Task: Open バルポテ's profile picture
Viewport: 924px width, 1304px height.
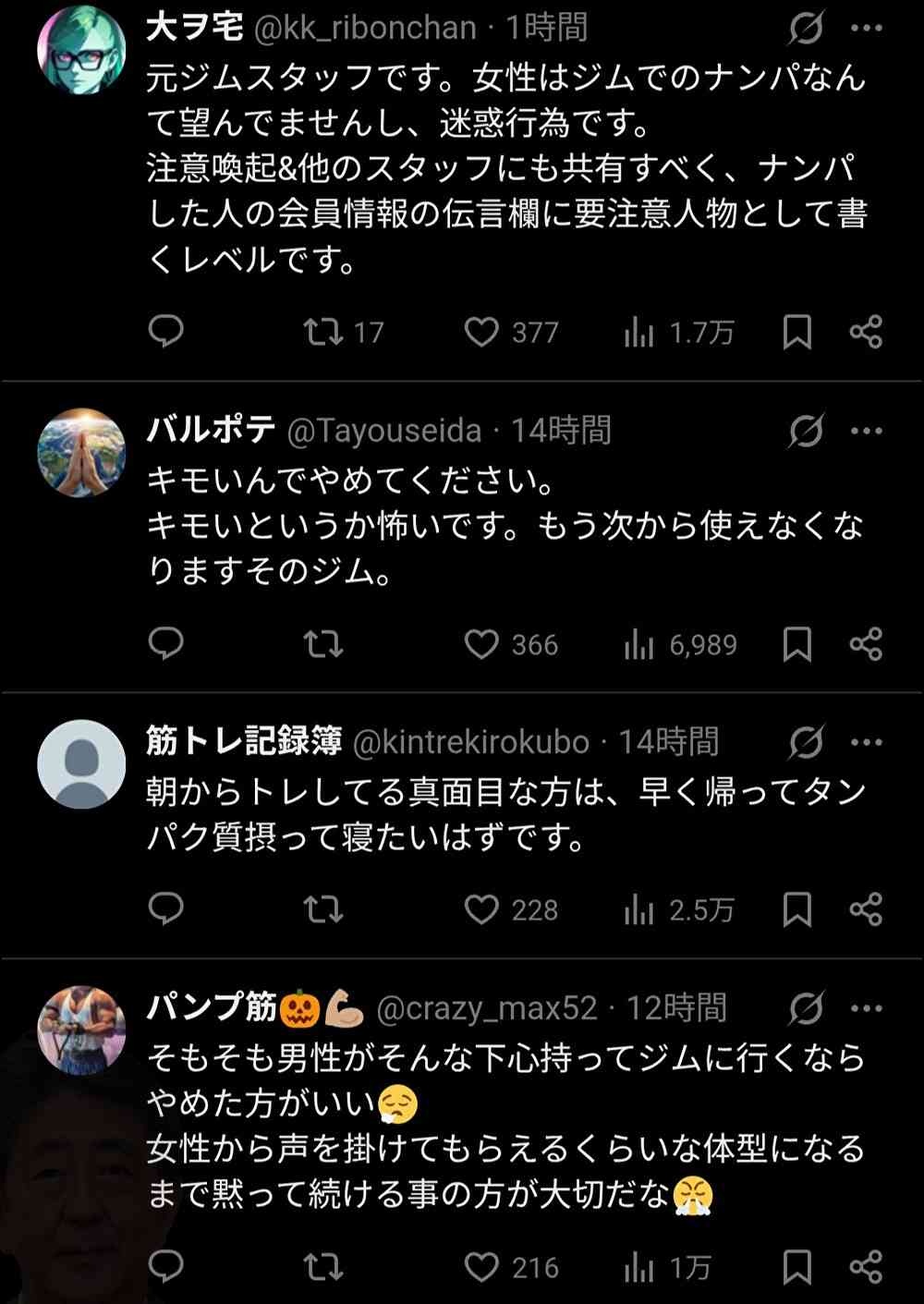Action: (x=81, y=453)
